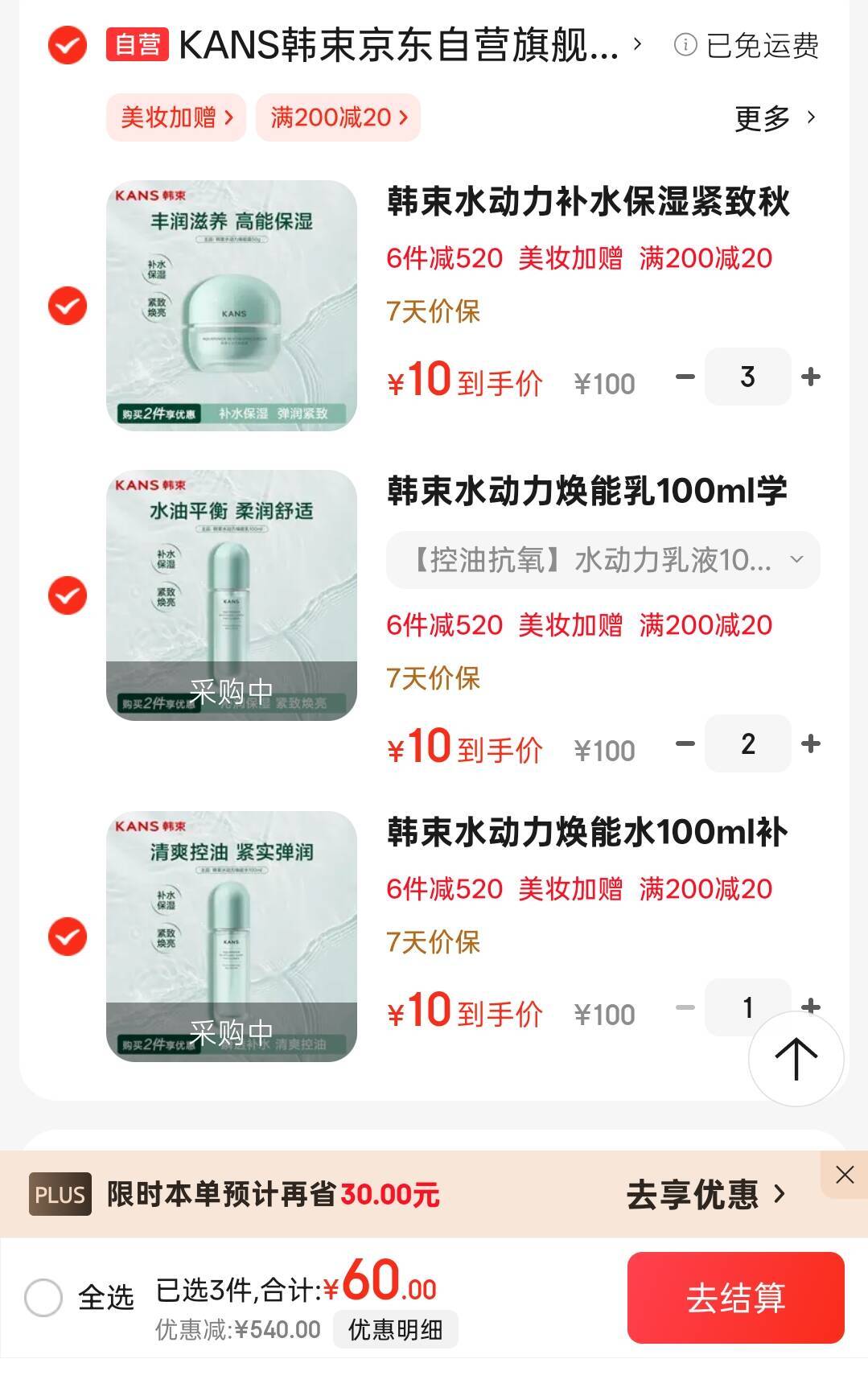This screenshot has height=1396, width=868.
Task: Decrease quantity of 韩束水动力焕能乳100ml
Action: 685,743
